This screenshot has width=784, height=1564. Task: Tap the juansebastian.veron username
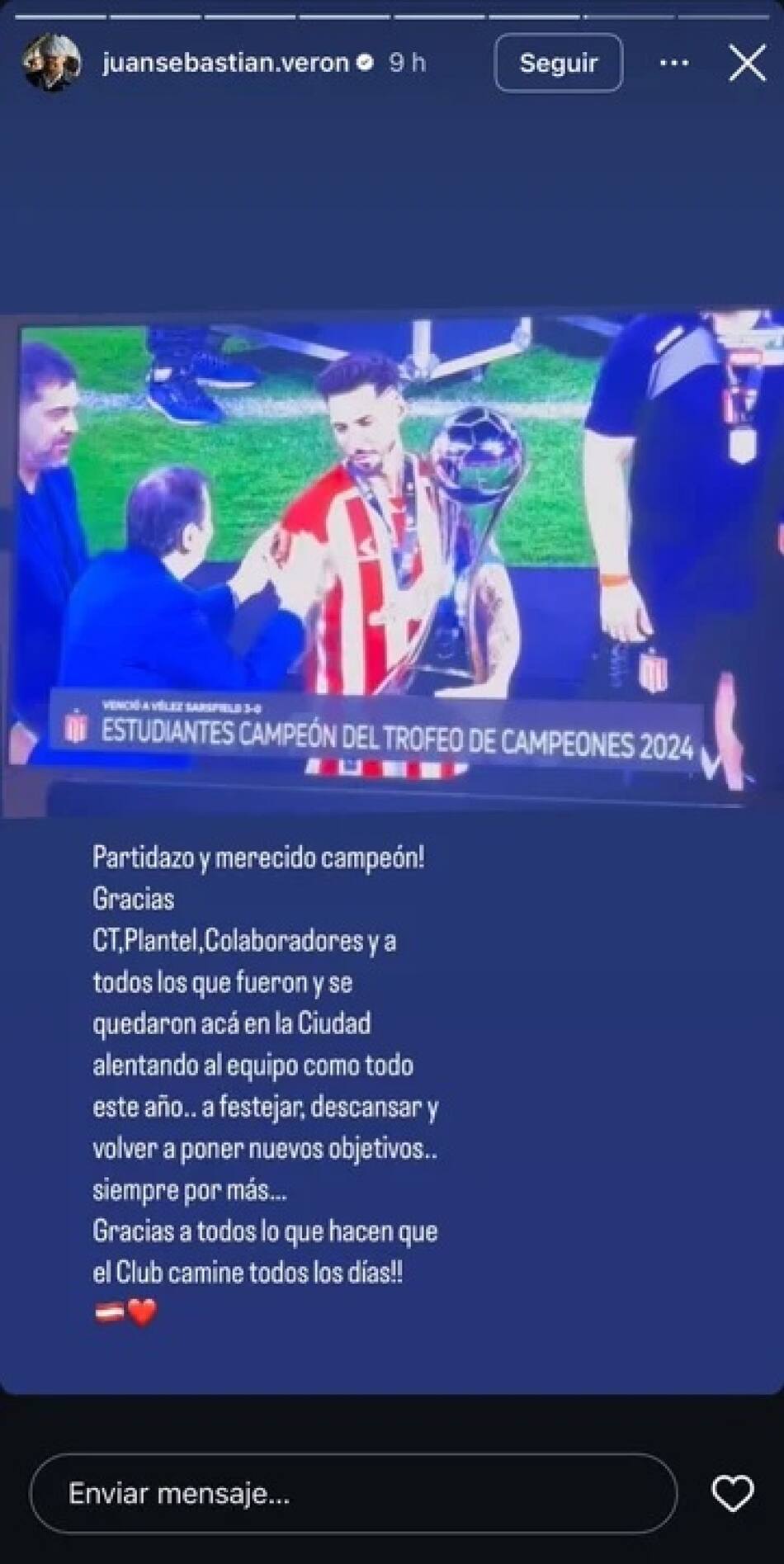[x=225, y=63]
